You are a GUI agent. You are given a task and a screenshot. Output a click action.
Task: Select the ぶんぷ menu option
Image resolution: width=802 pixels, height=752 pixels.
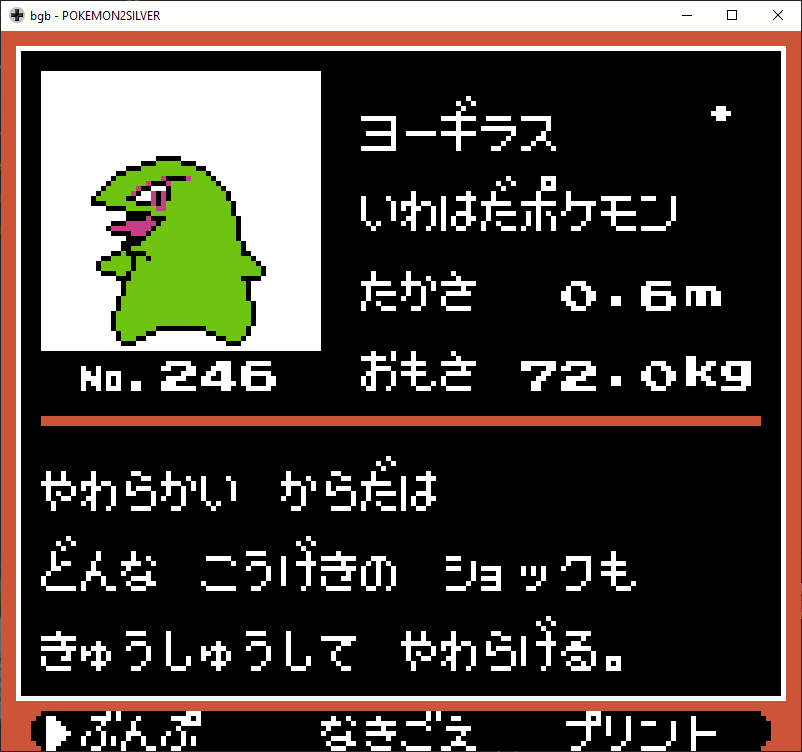[x=140, y=733]
